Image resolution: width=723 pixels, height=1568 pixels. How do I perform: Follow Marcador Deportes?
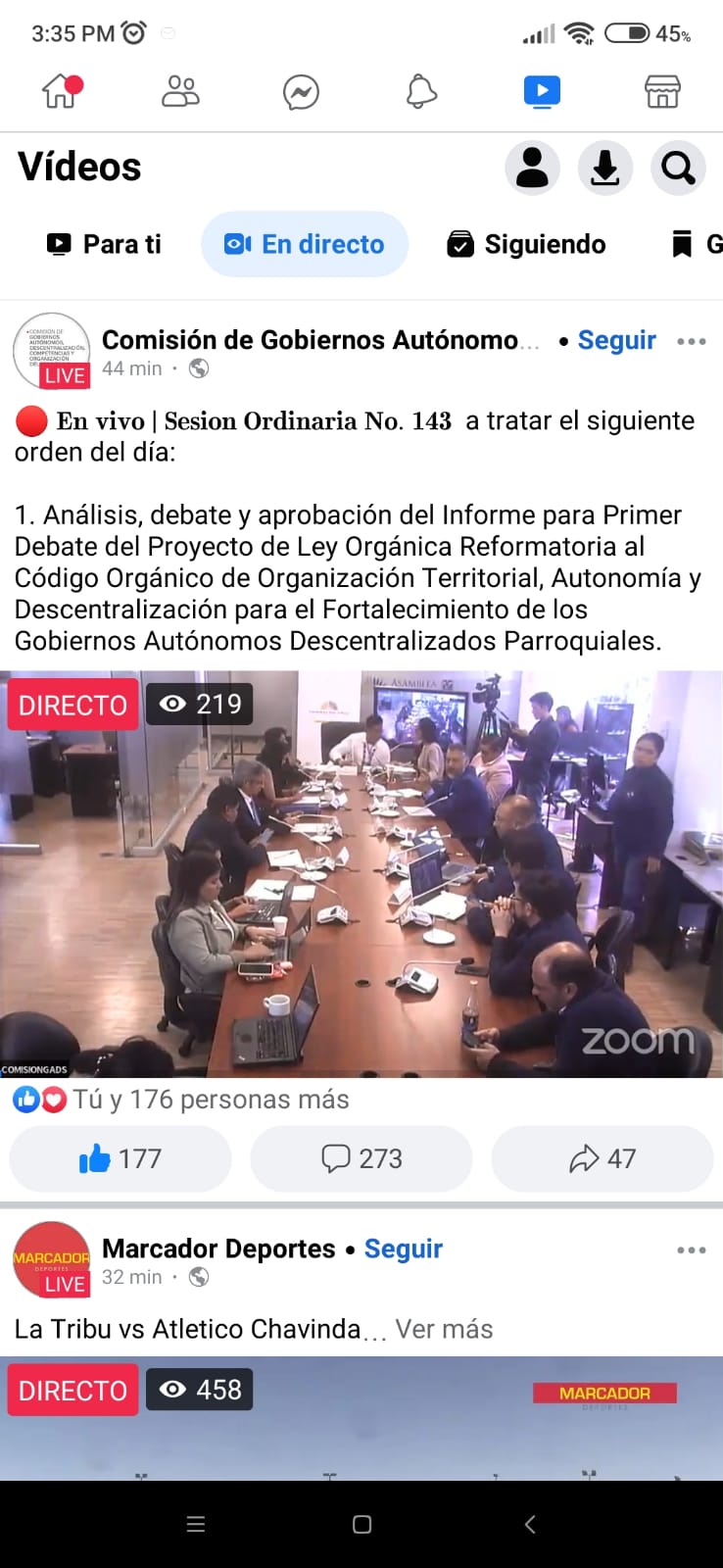click(403, 1249)
